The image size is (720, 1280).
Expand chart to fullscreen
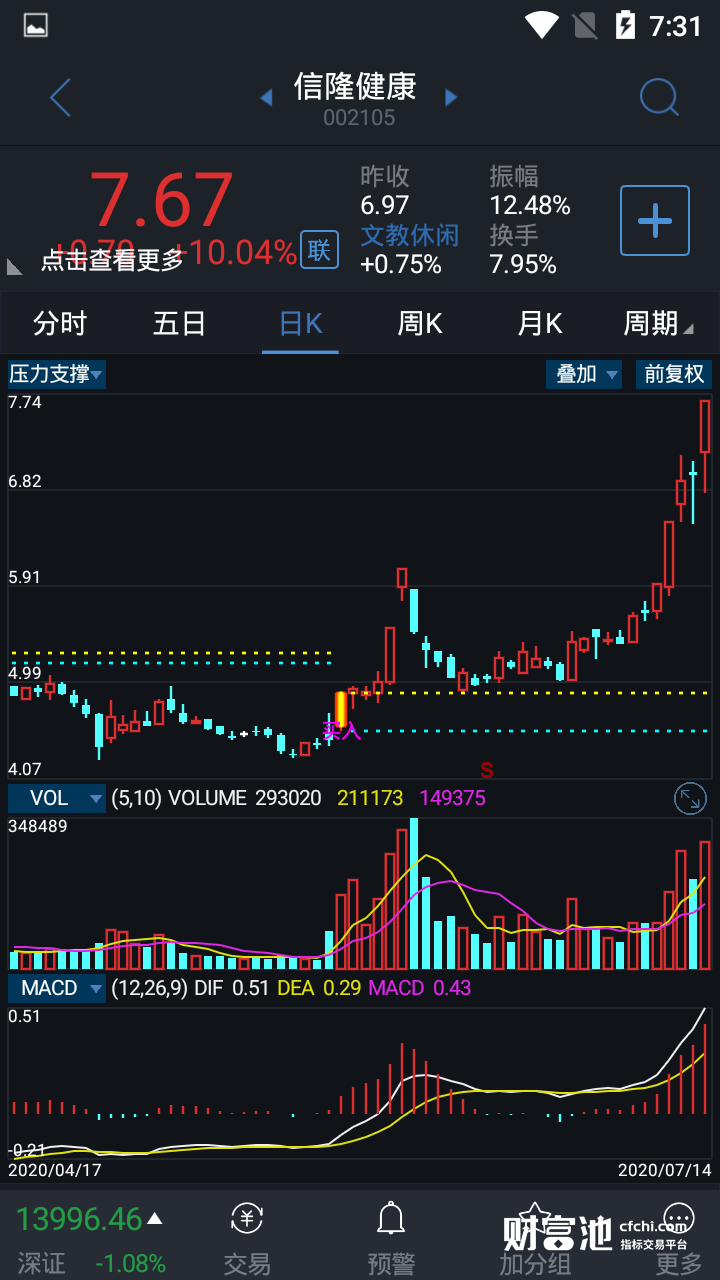click(x=690, y=798)
